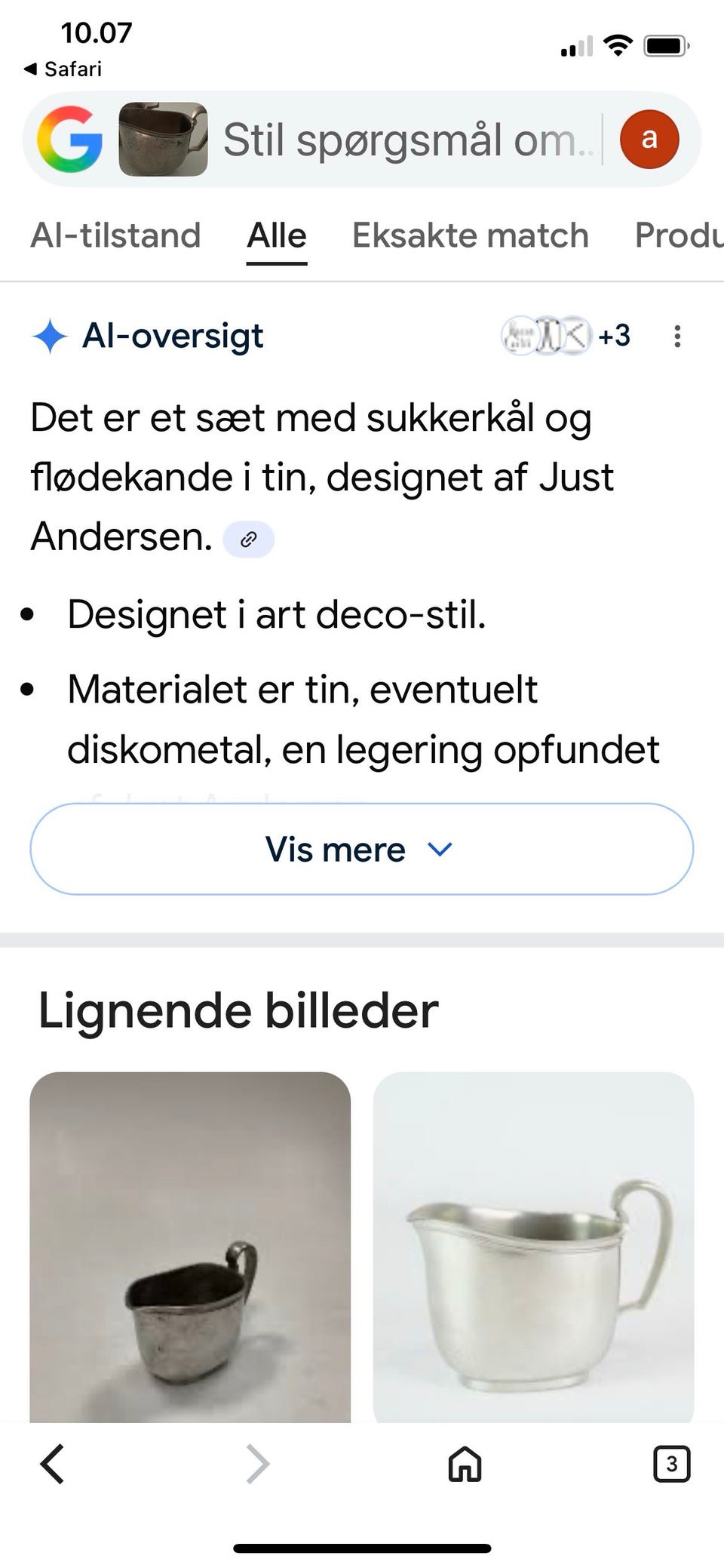This screenshot has height=1568, width=724.
Task: Tap the back arrow in bottom navigation
Action: coord(51,1464)
